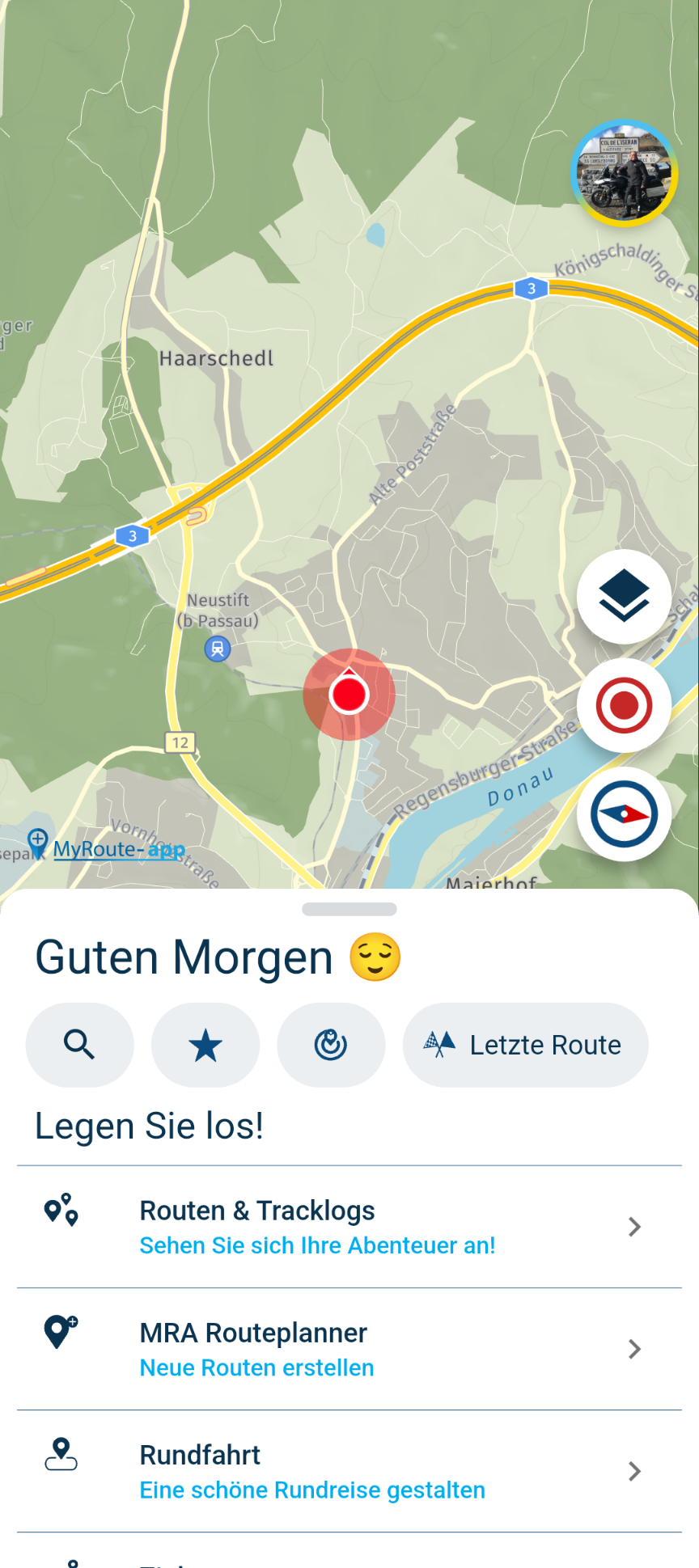Open the profile picture avatar
Image resolution: width=699 pixels, height=1568 pixels.
pos(624,173)
